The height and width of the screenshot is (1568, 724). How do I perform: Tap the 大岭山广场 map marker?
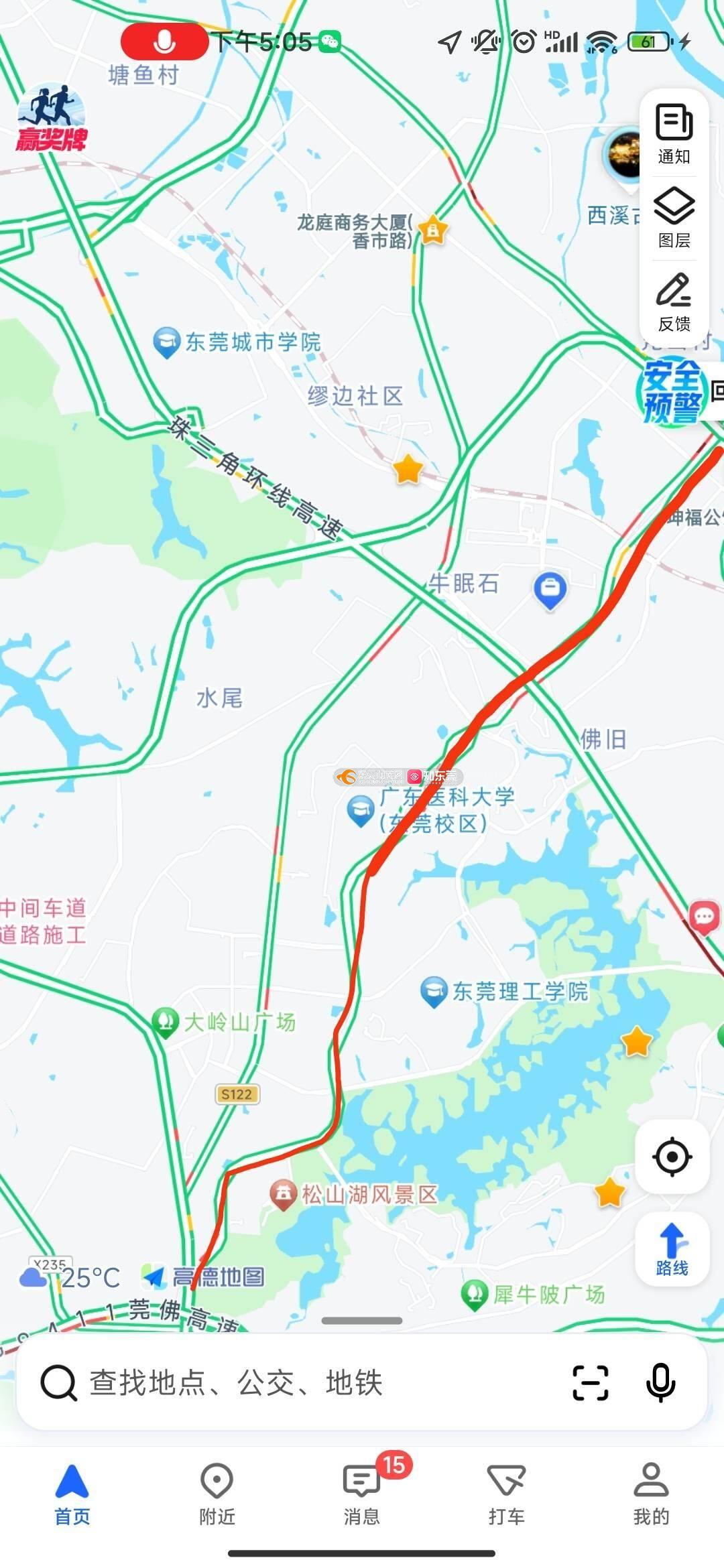coord(165,1023)
